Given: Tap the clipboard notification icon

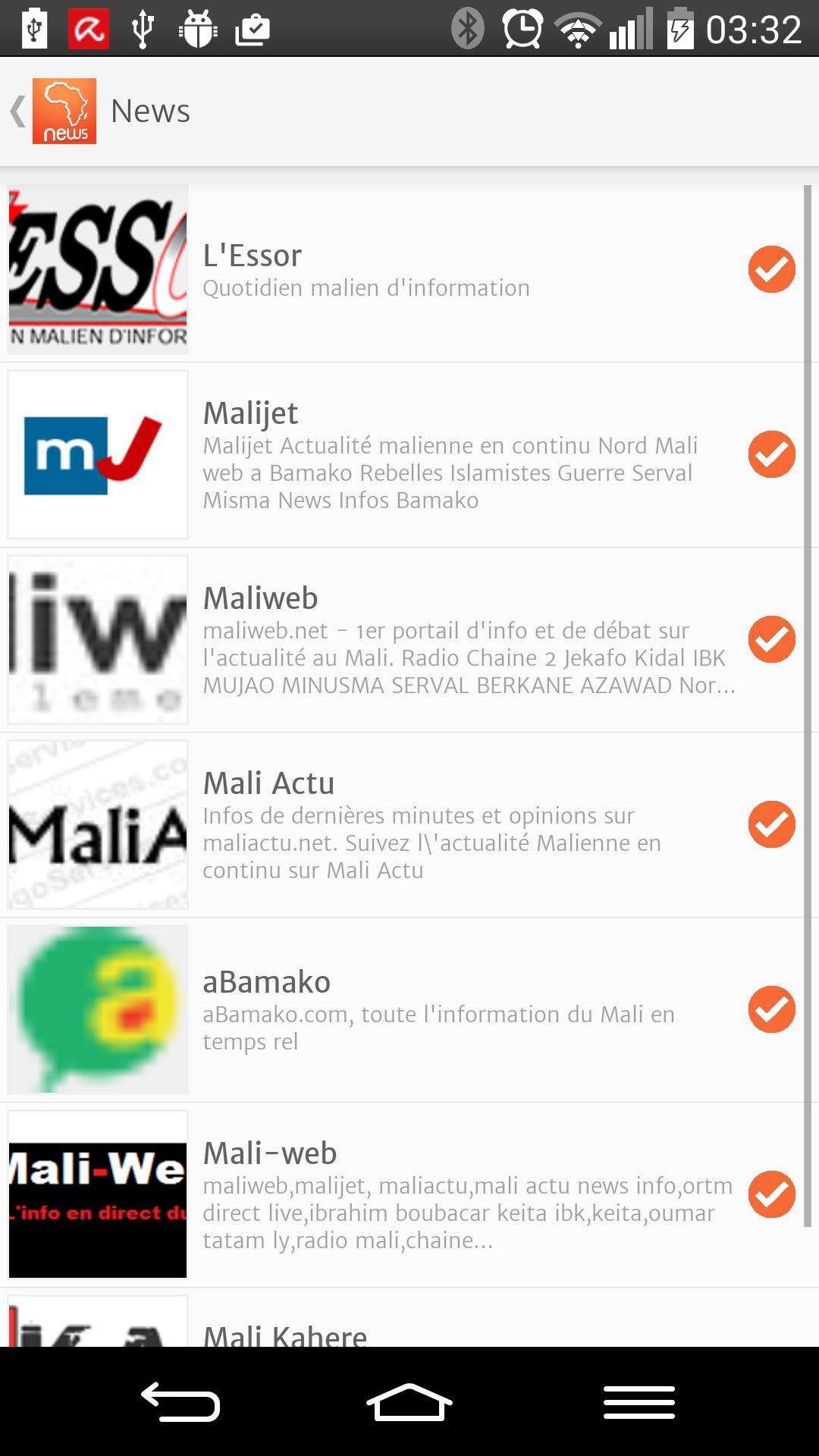Looking at the screenshot, I should (x=253, y=30).
